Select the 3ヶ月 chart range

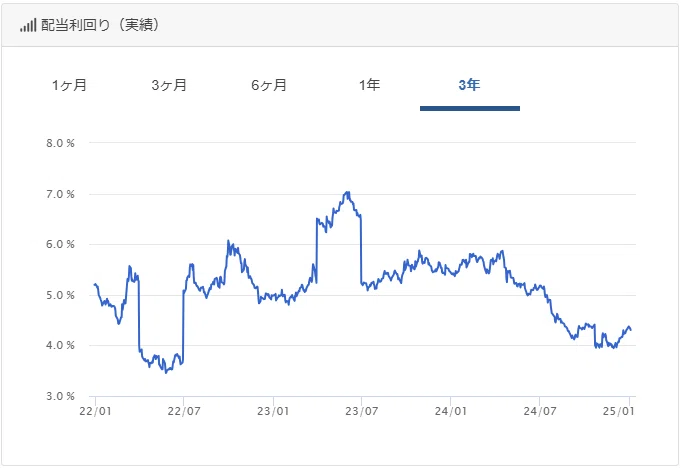[169, 85]
